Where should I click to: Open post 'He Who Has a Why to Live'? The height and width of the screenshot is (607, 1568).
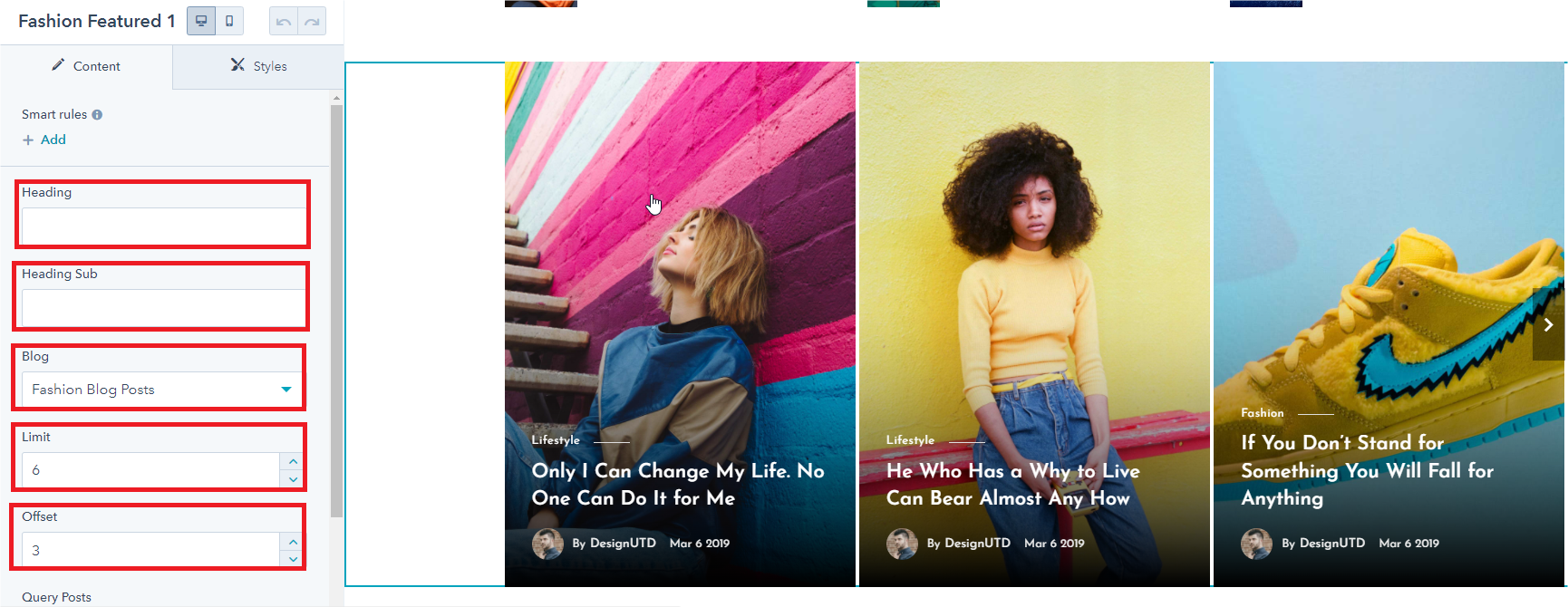click(x=1012, y=484)
